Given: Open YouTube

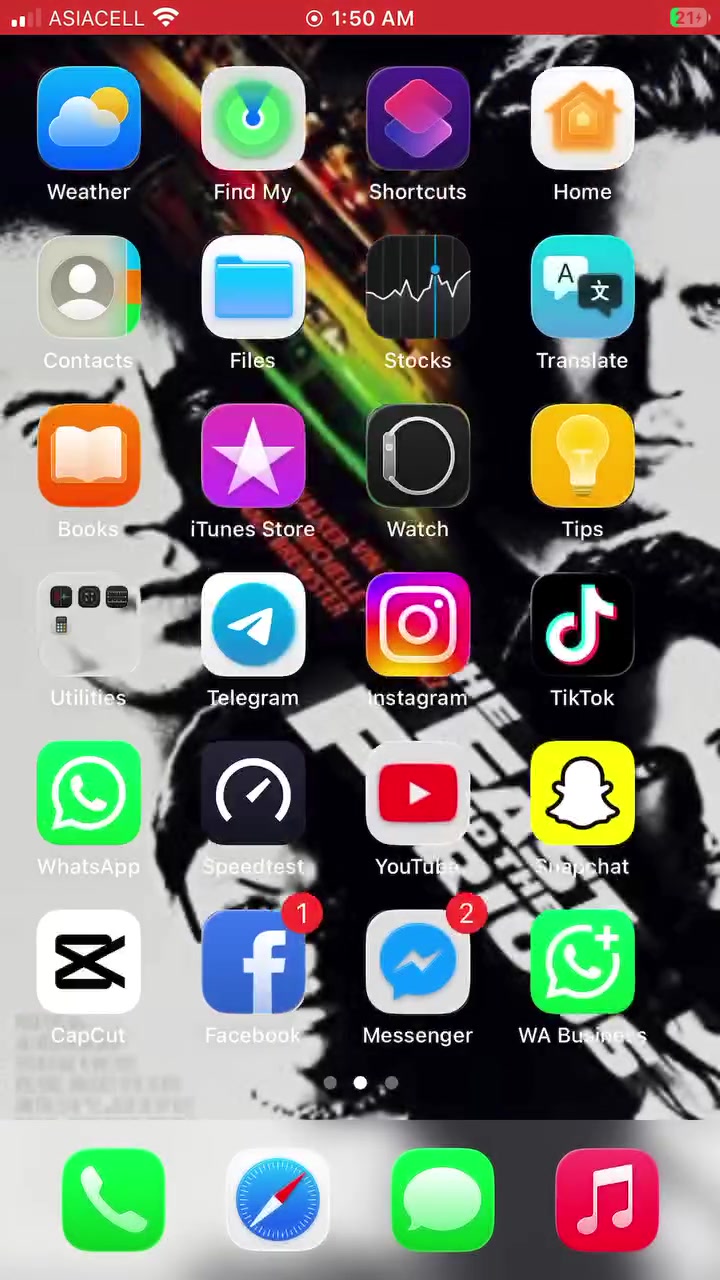Looking at the screenshot, I should 418,794.
